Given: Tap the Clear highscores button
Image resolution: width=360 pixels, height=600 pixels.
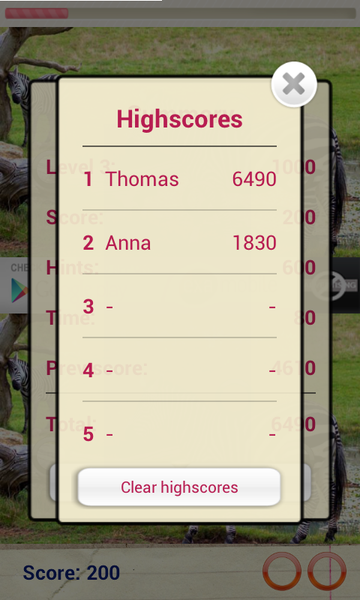Looking at the screenshot, I should click(x=179, y=487).
